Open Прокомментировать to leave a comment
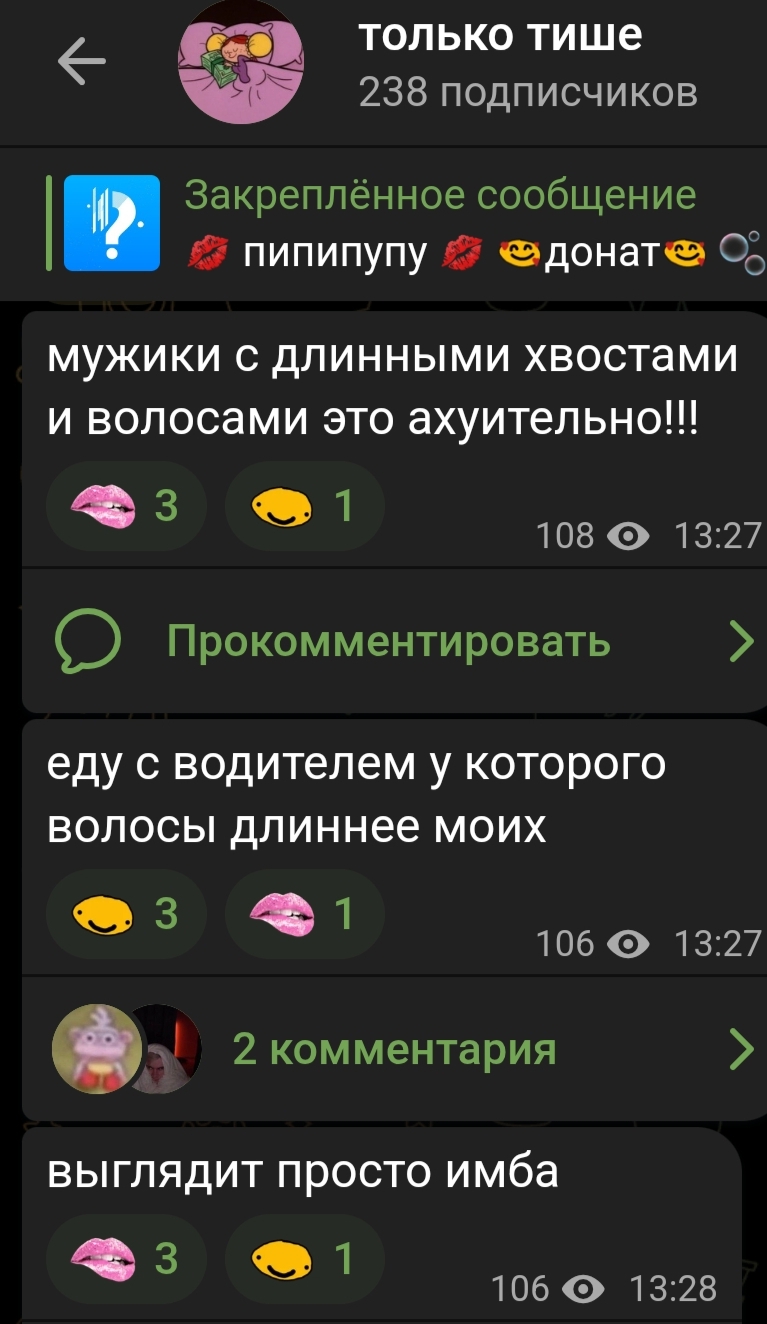The image size is (767, 1324). tap(394, 641)
